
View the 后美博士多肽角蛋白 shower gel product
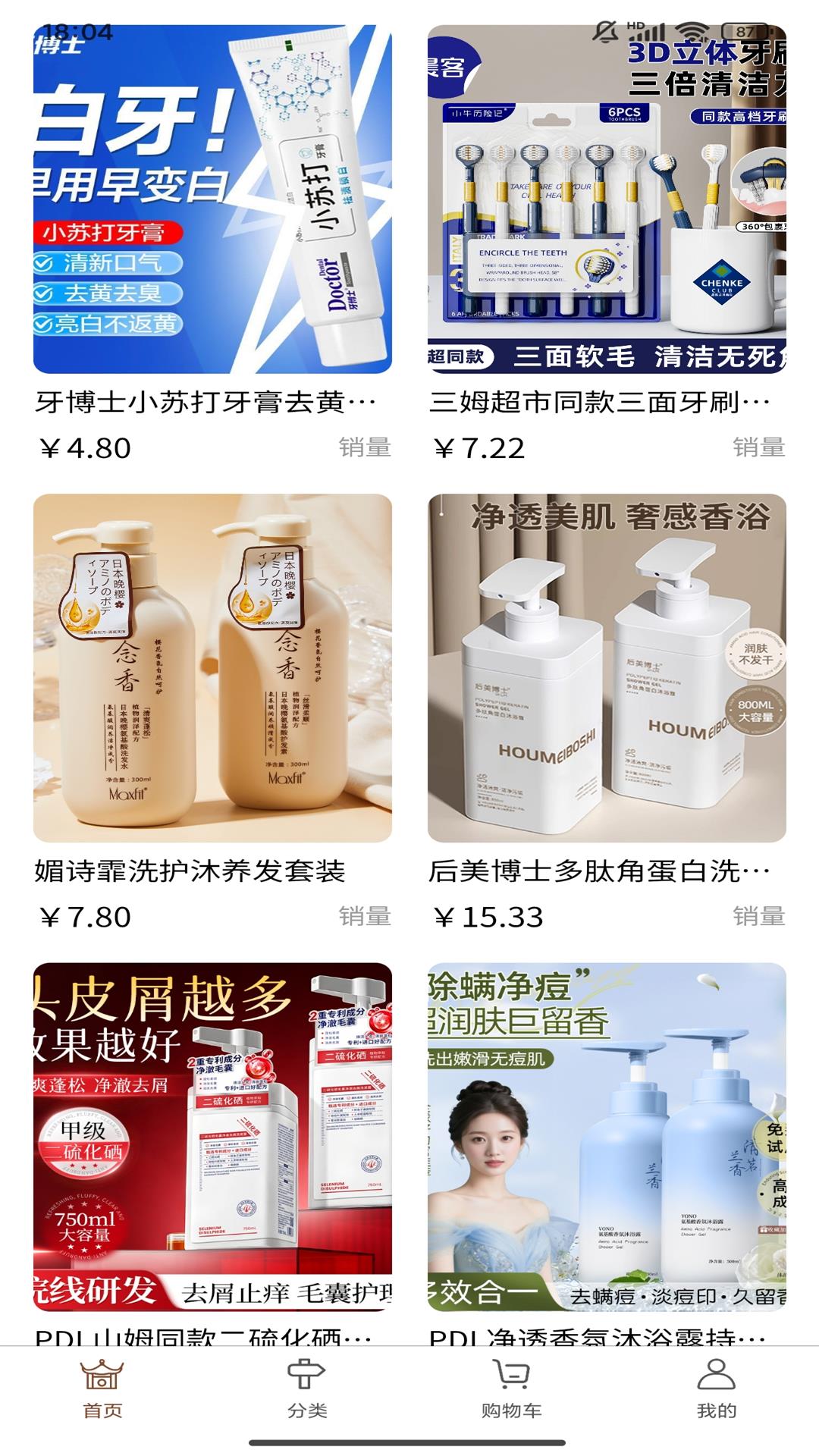[x=607, y=713]
